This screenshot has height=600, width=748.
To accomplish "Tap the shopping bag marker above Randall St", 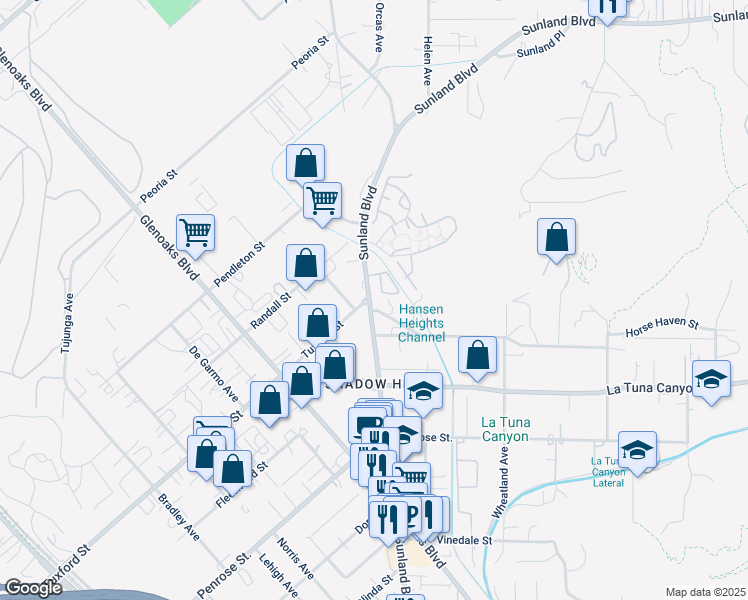I will point(306,263).
